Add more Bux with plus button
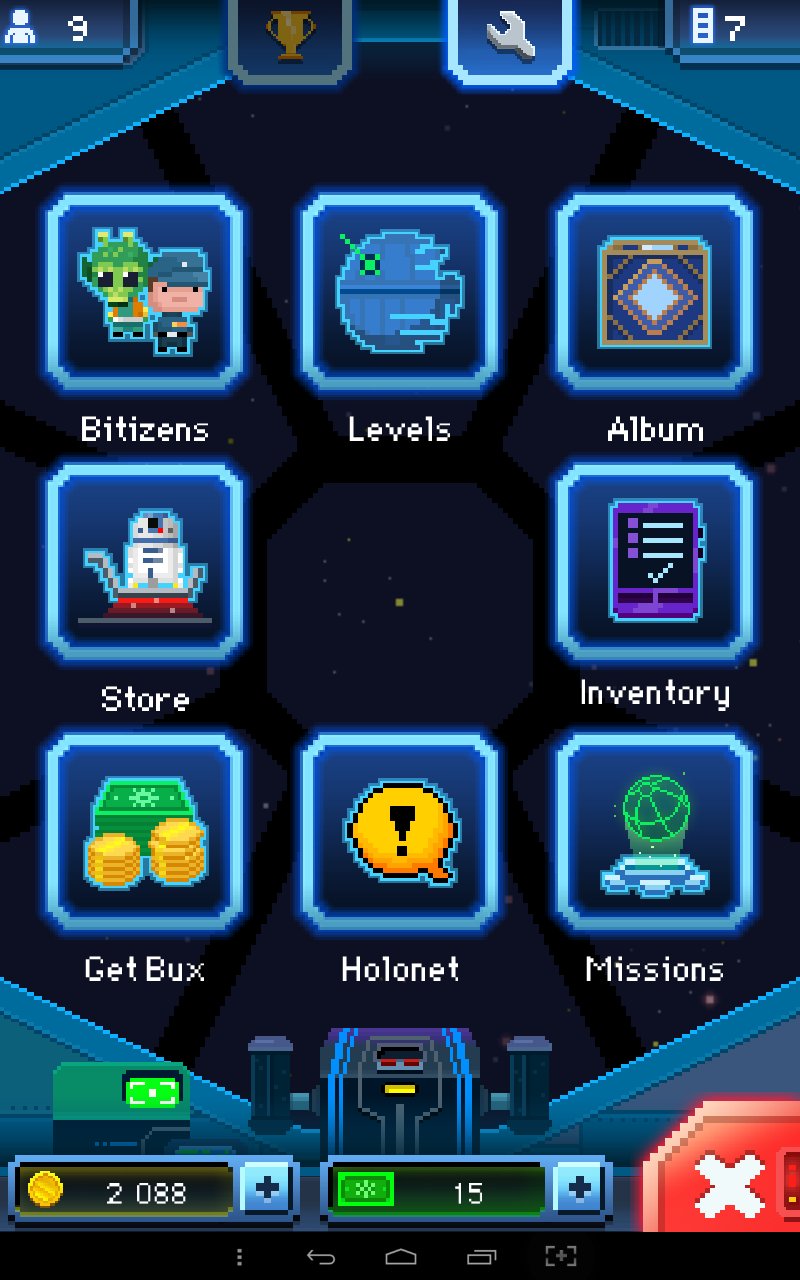Viewport: 800px width, 1280px height. [579, 1190]
